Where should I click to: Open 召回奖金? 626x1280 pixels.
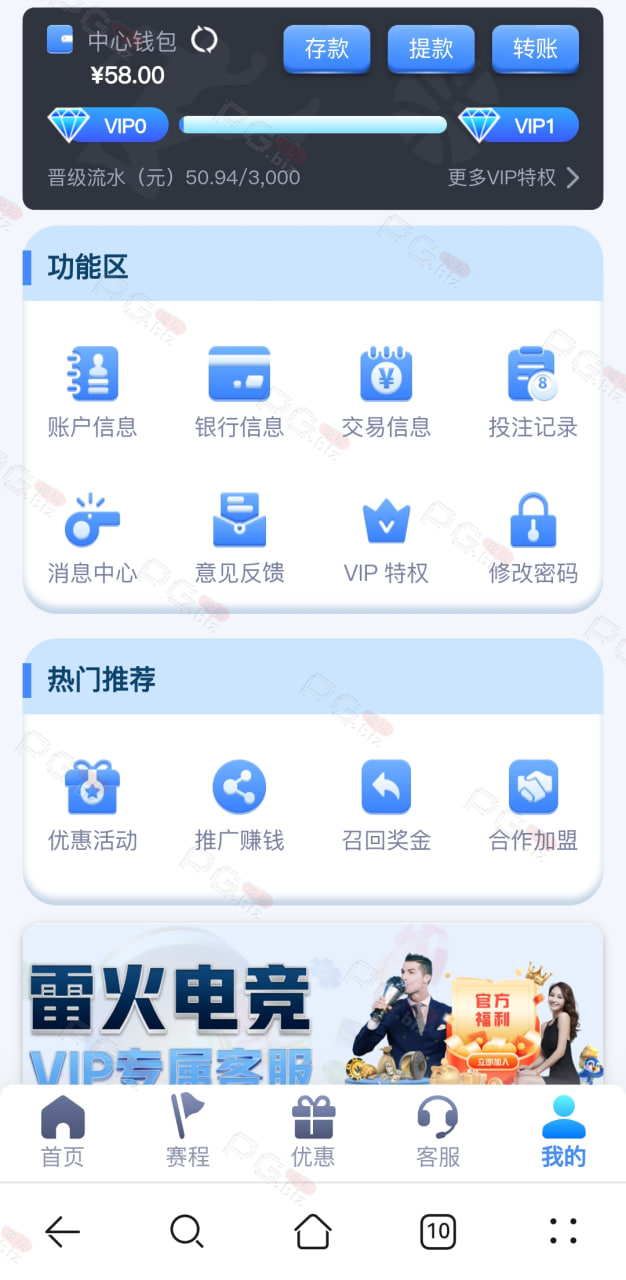[x=386, y=806]
